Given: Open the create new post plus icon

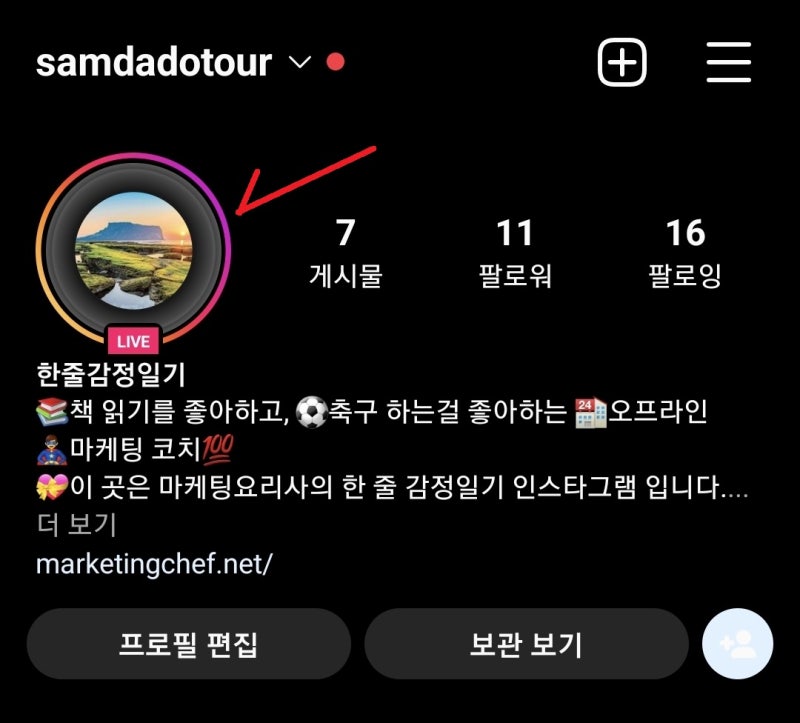Looking at the screenshot, I should (622, 64).
